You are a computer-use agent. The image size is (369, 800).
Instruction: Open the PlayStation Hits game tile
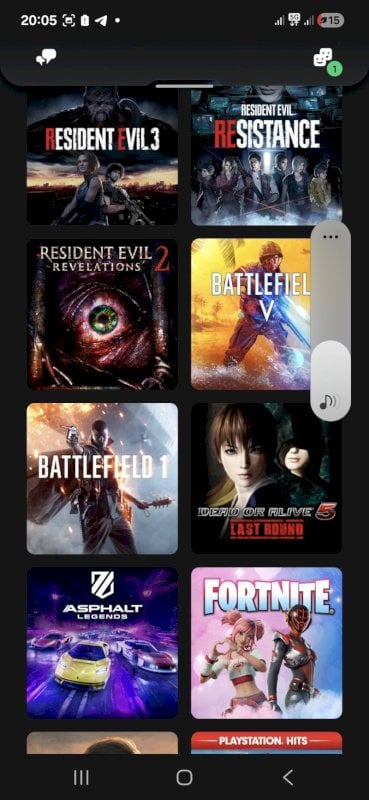[x=266, y=743]
